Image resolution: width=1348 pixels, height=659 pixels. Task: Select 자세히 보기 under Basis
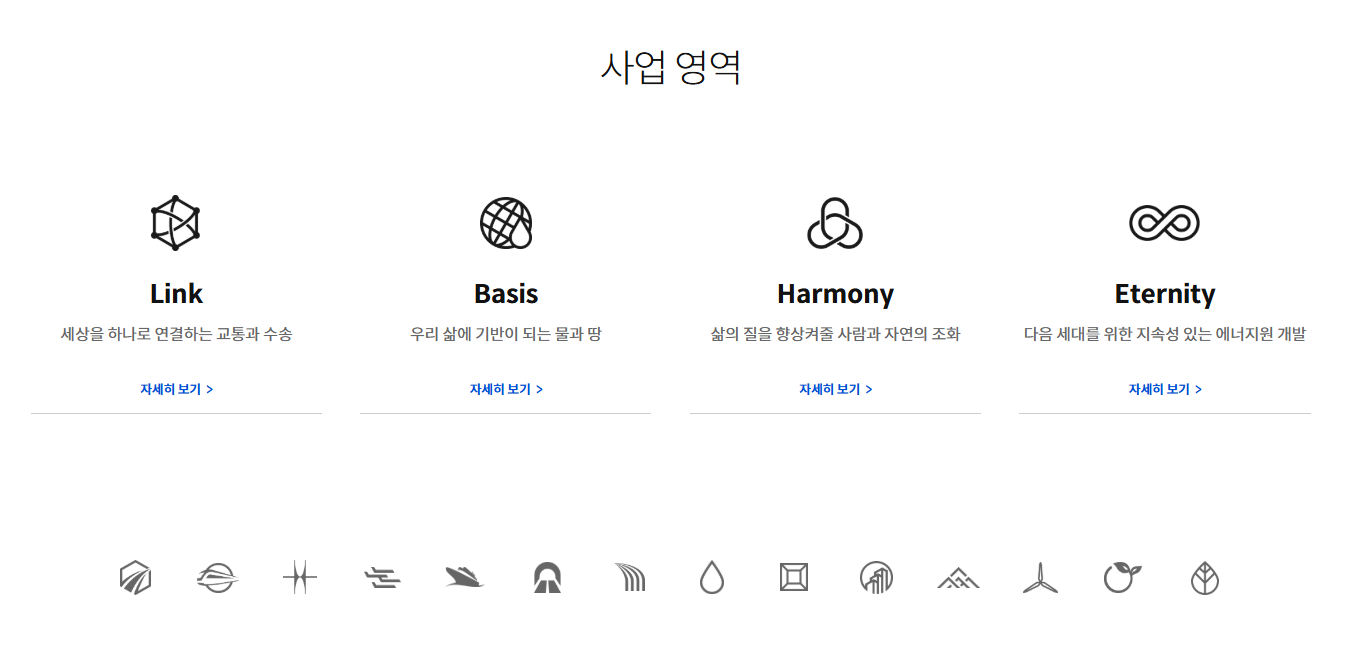[x=506, y=389]
